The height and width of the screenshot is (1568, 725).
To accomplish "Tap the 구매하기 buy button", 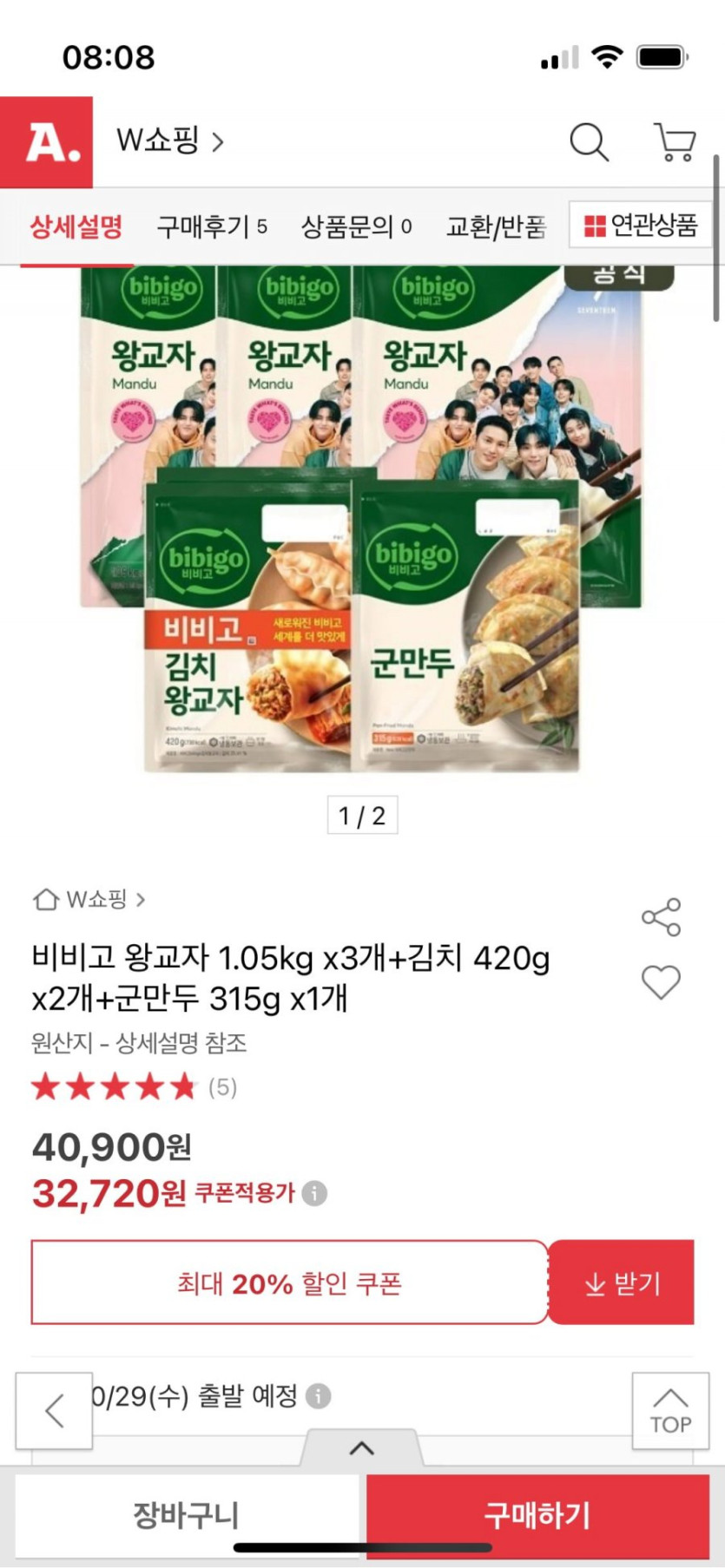I will [537, 1515].
